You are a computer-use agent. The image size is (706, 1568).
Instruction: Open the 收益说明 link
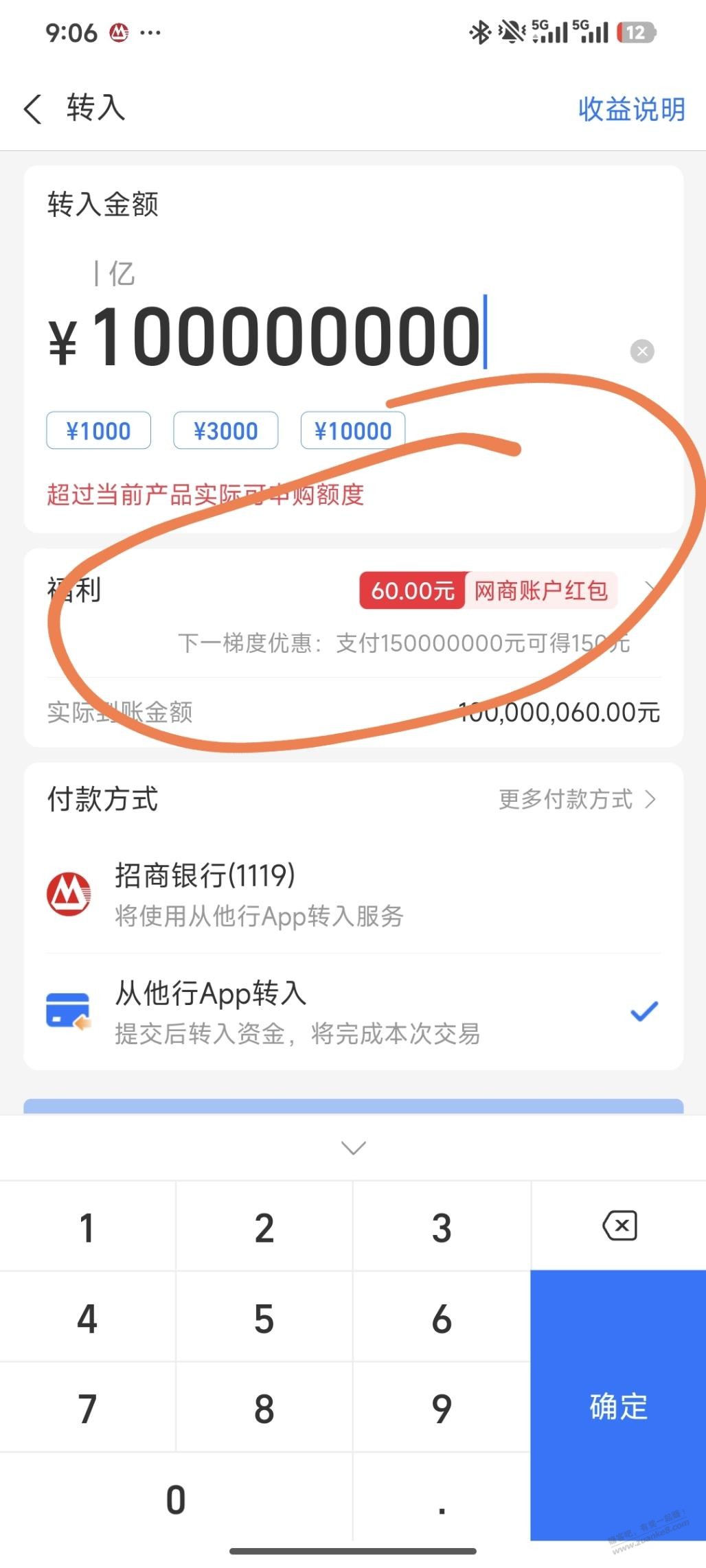tap(630, 109)
